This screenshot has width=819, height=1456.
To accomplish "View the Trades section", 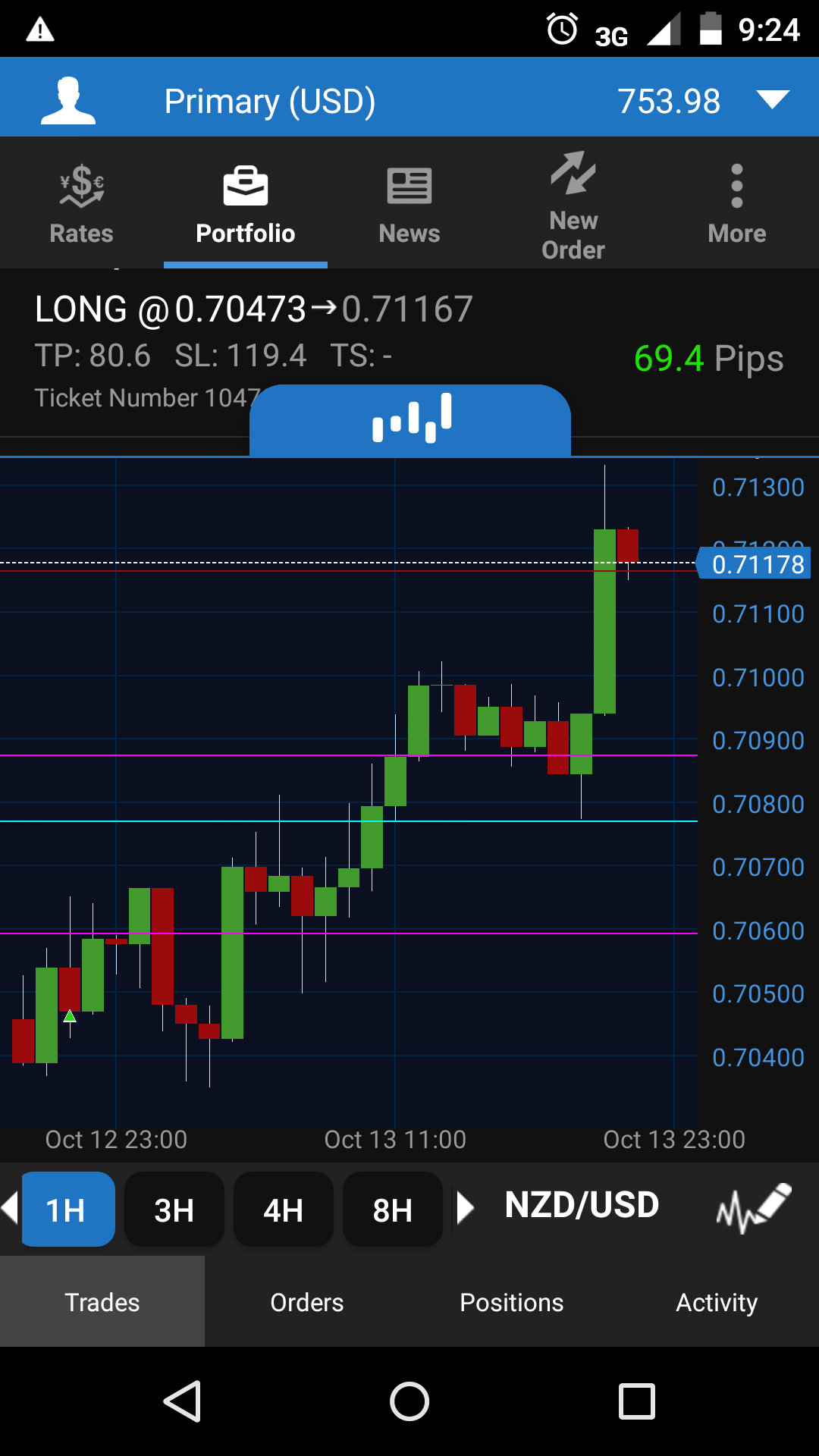I will 102,1302.
